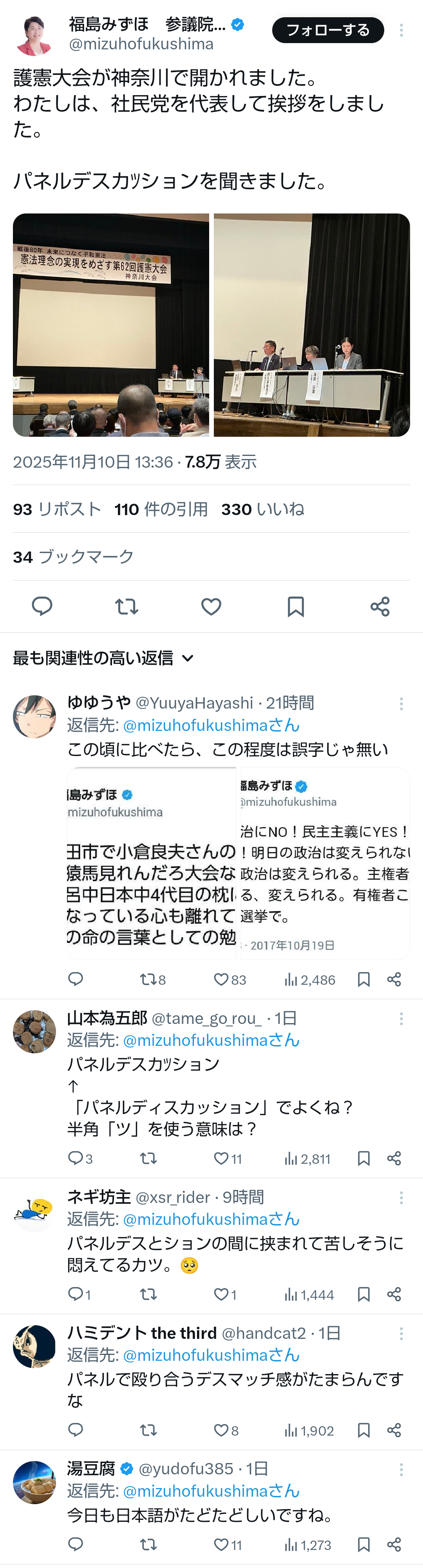This screenshot has width=423, height=1568.
Task: Open overflow menu on 福島みずほ's post
Action: click(x=401, y=31)
